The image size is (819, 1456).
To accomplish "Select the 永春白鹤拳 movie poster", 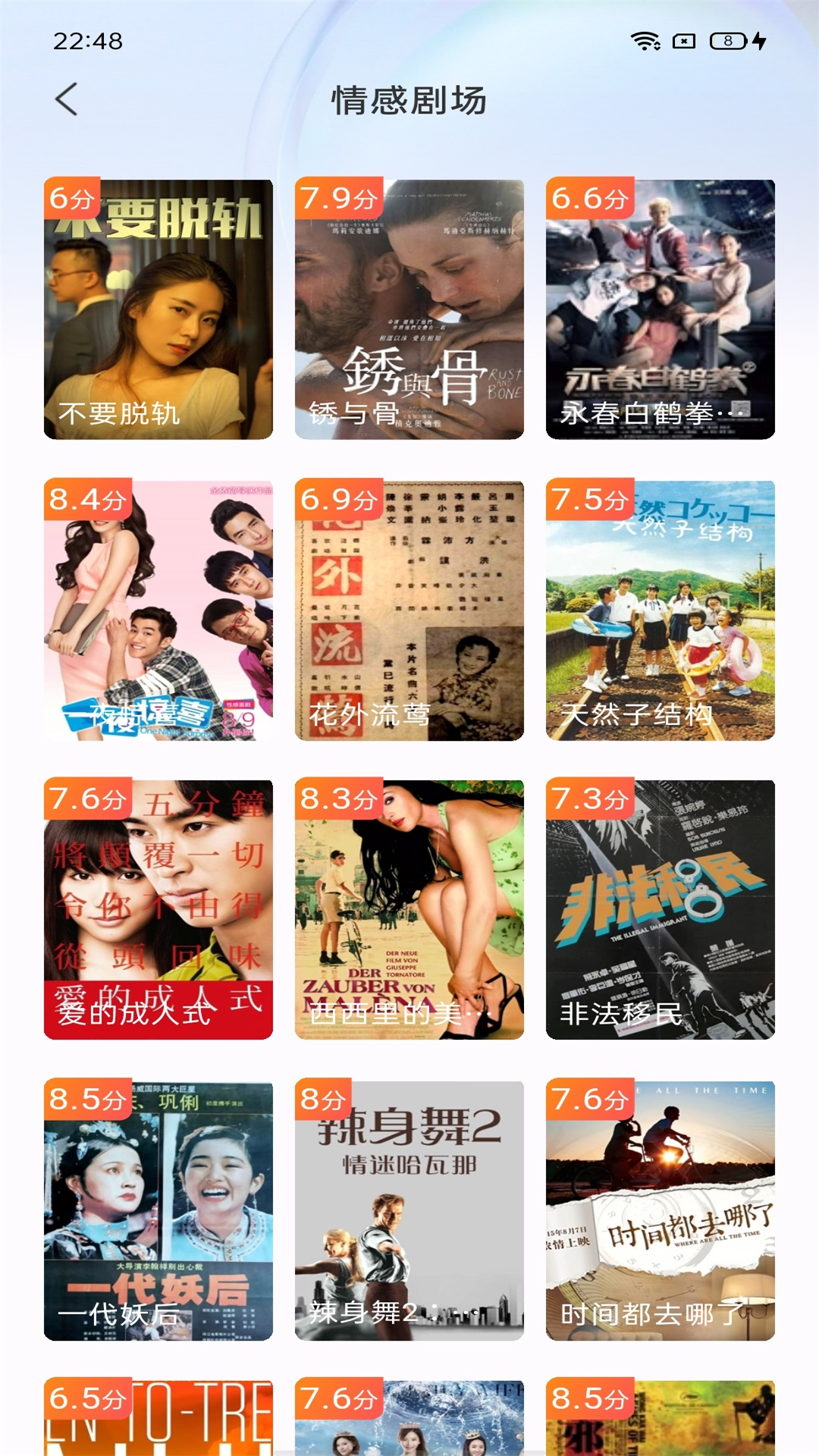I will (660, 309).
